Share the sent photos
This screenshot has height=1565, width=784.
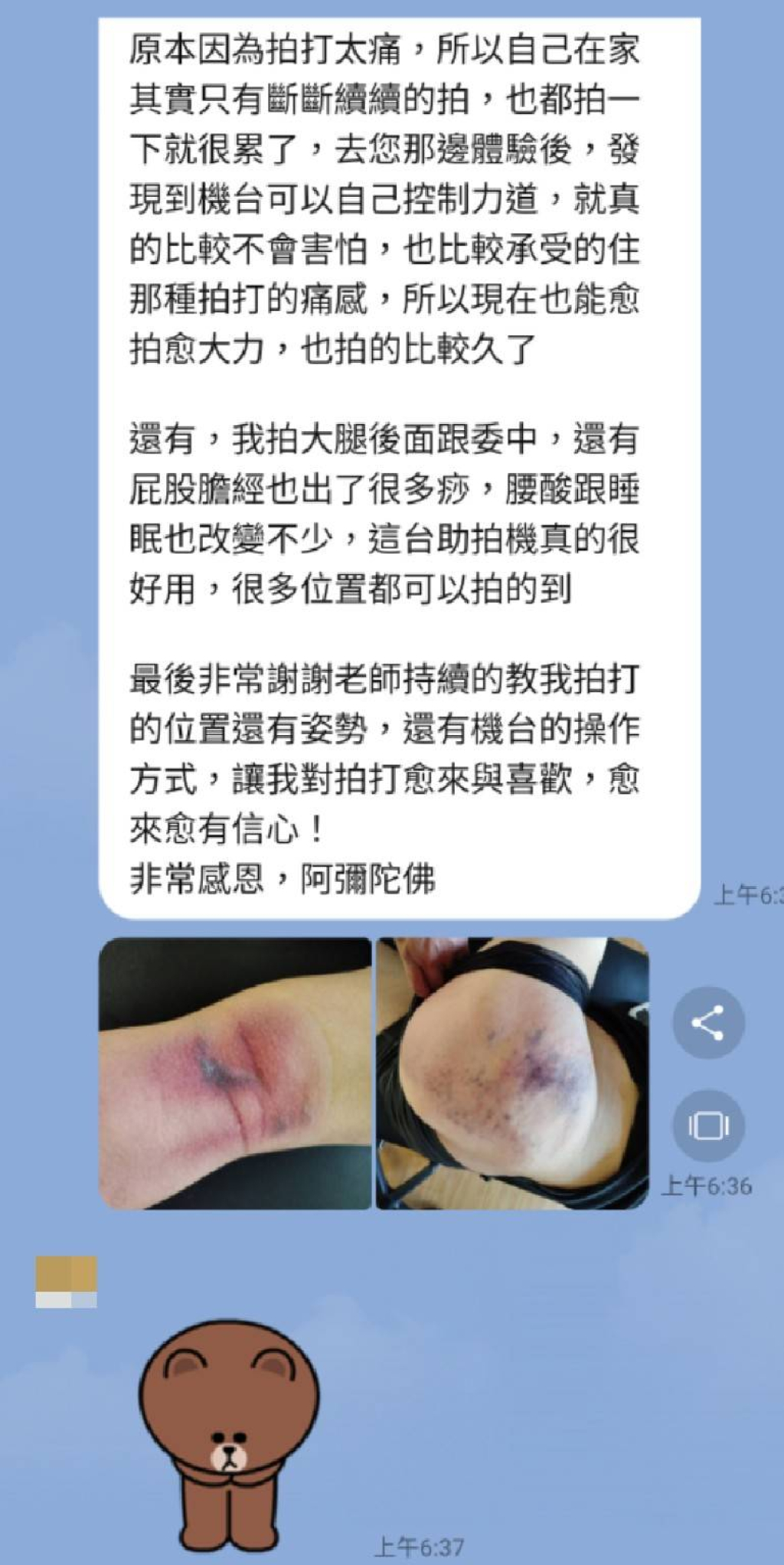click(x=708, y=1022)
